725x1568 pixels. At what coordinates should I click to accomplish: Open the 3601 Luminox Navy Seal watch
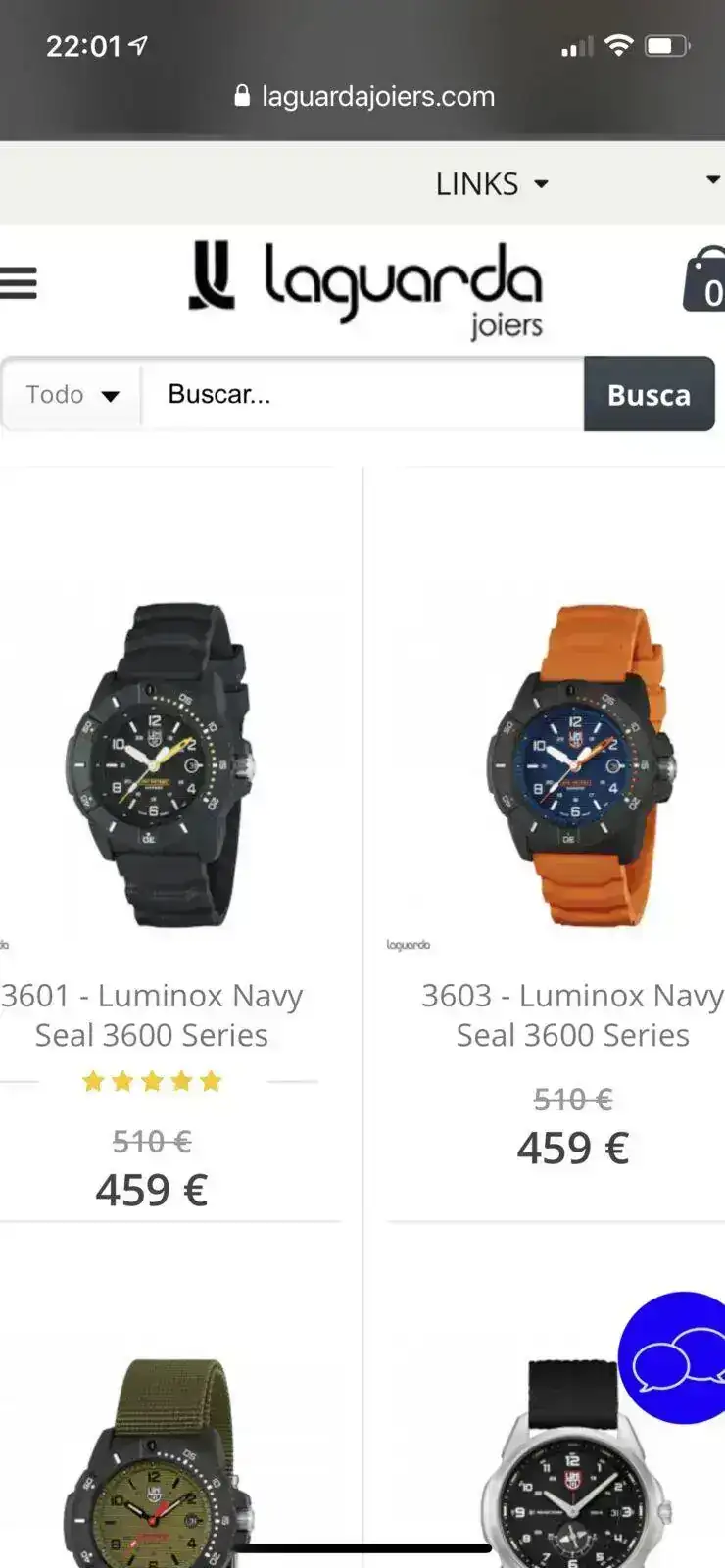tap(157, 764)
